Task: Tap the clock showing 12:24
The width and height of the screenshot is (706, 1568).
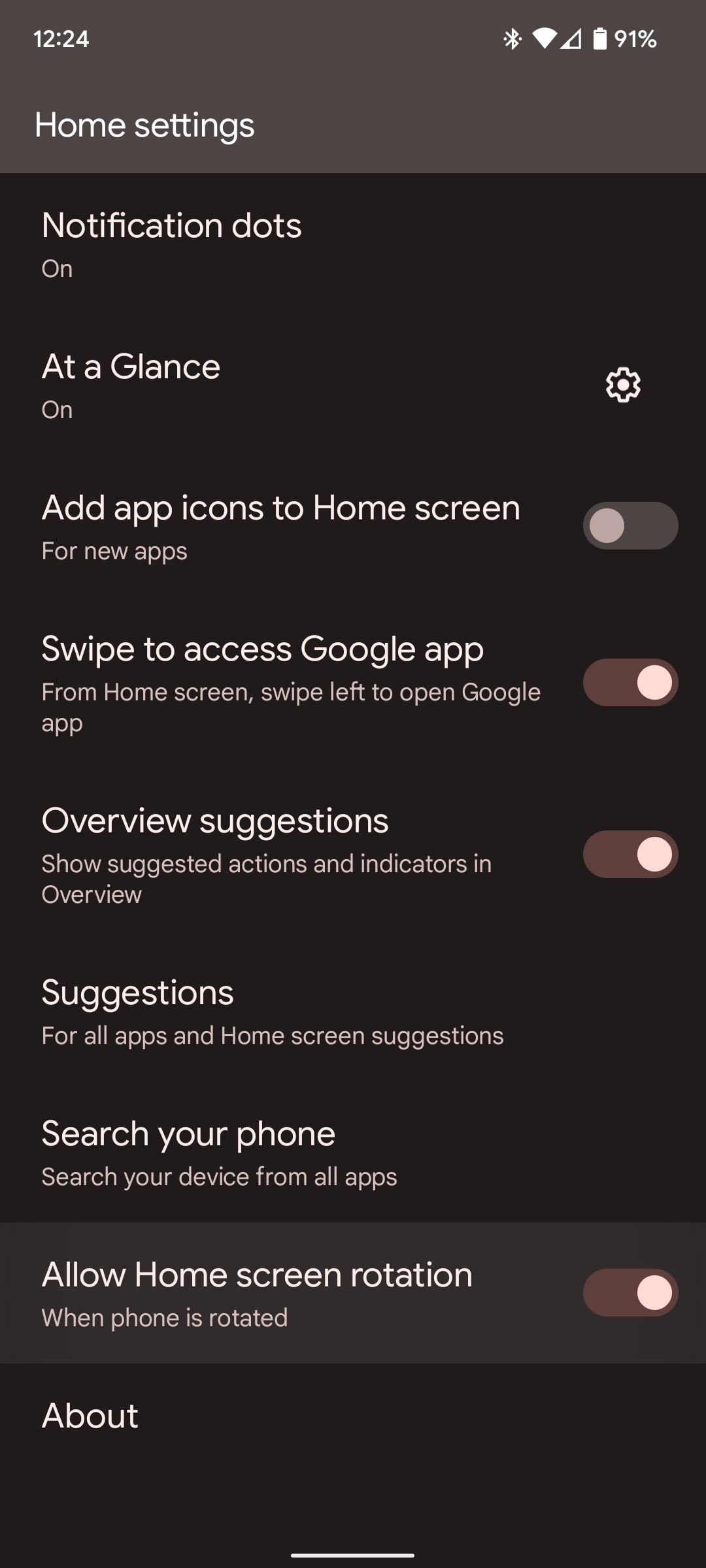Action: coord(61,39)
